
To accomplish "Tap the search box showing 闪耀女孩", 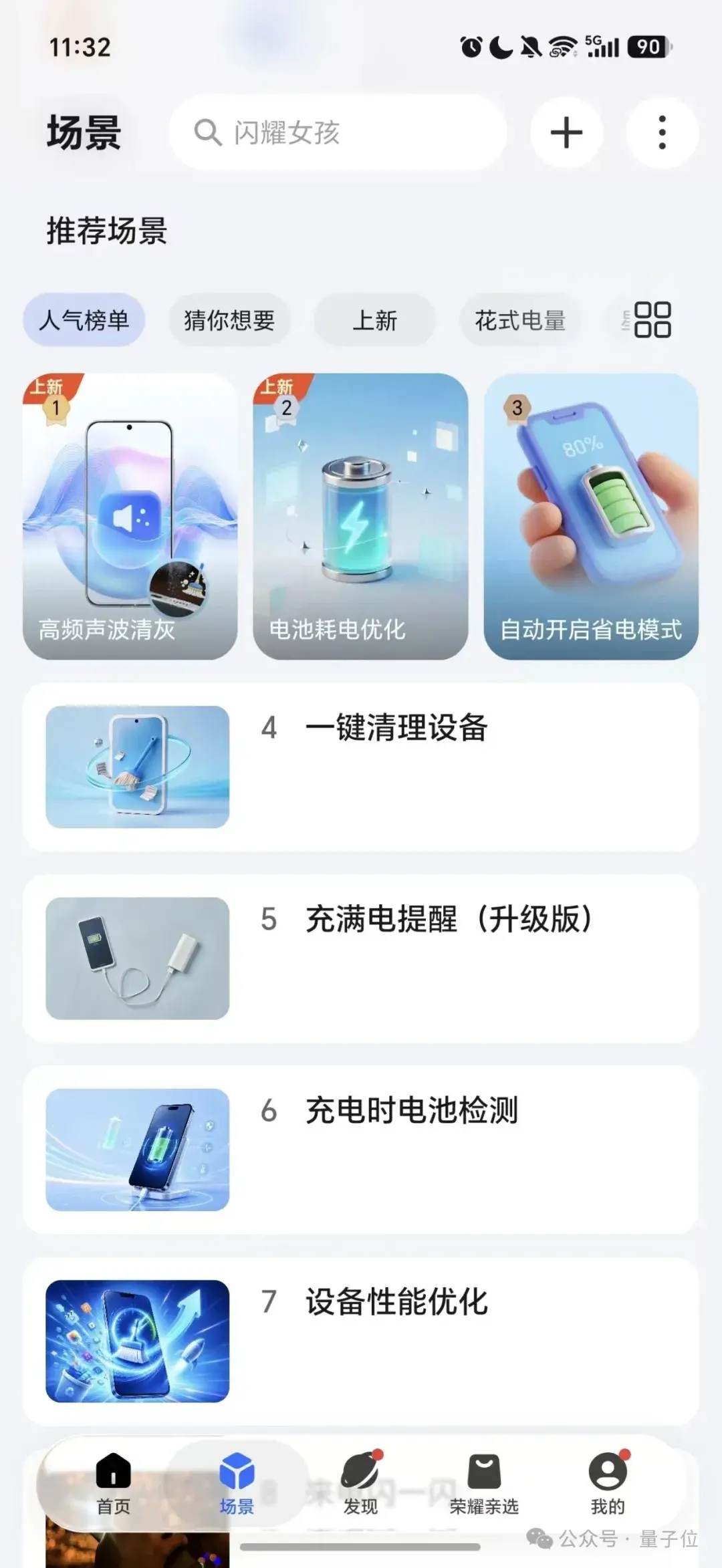I will tap(338, 132).
